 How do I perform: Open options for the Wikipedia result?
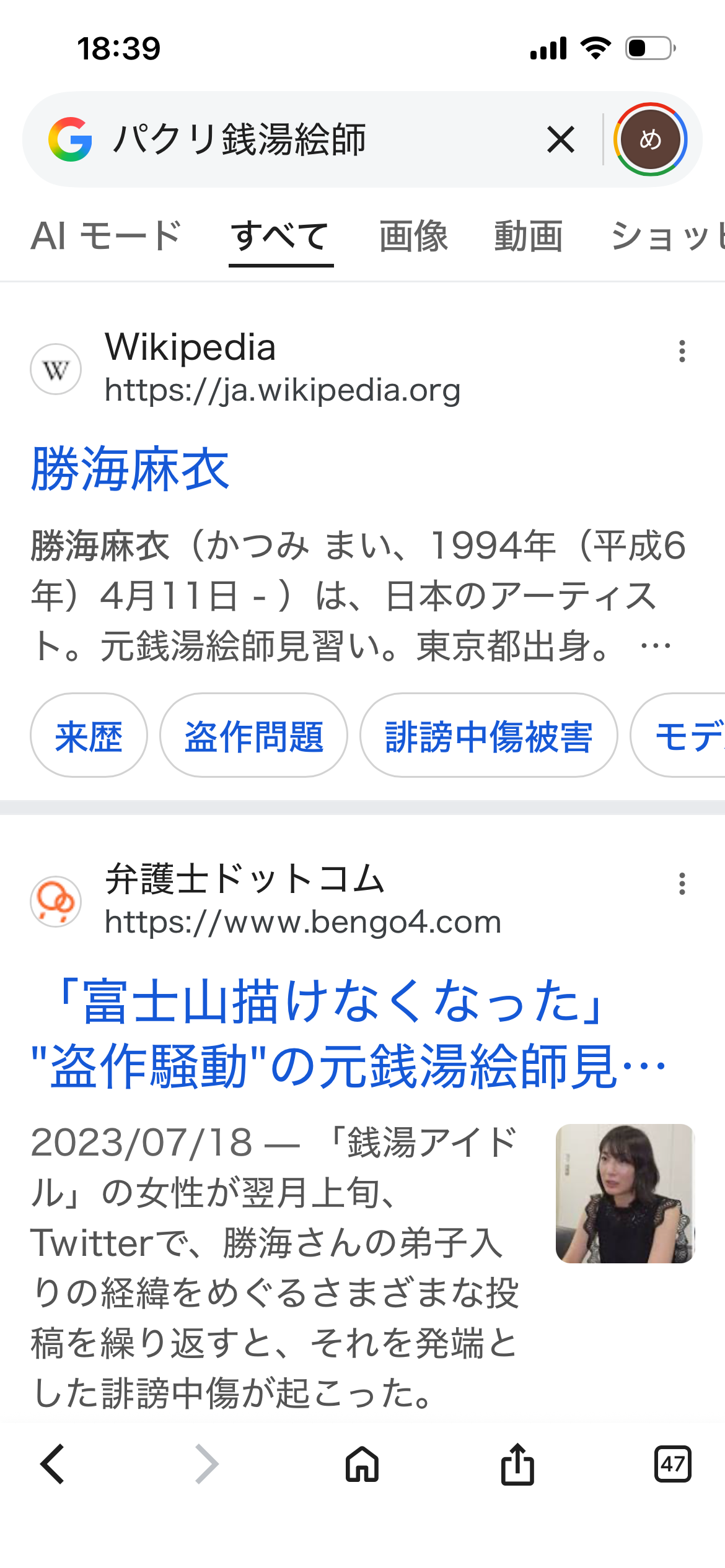tap(682, 351)
